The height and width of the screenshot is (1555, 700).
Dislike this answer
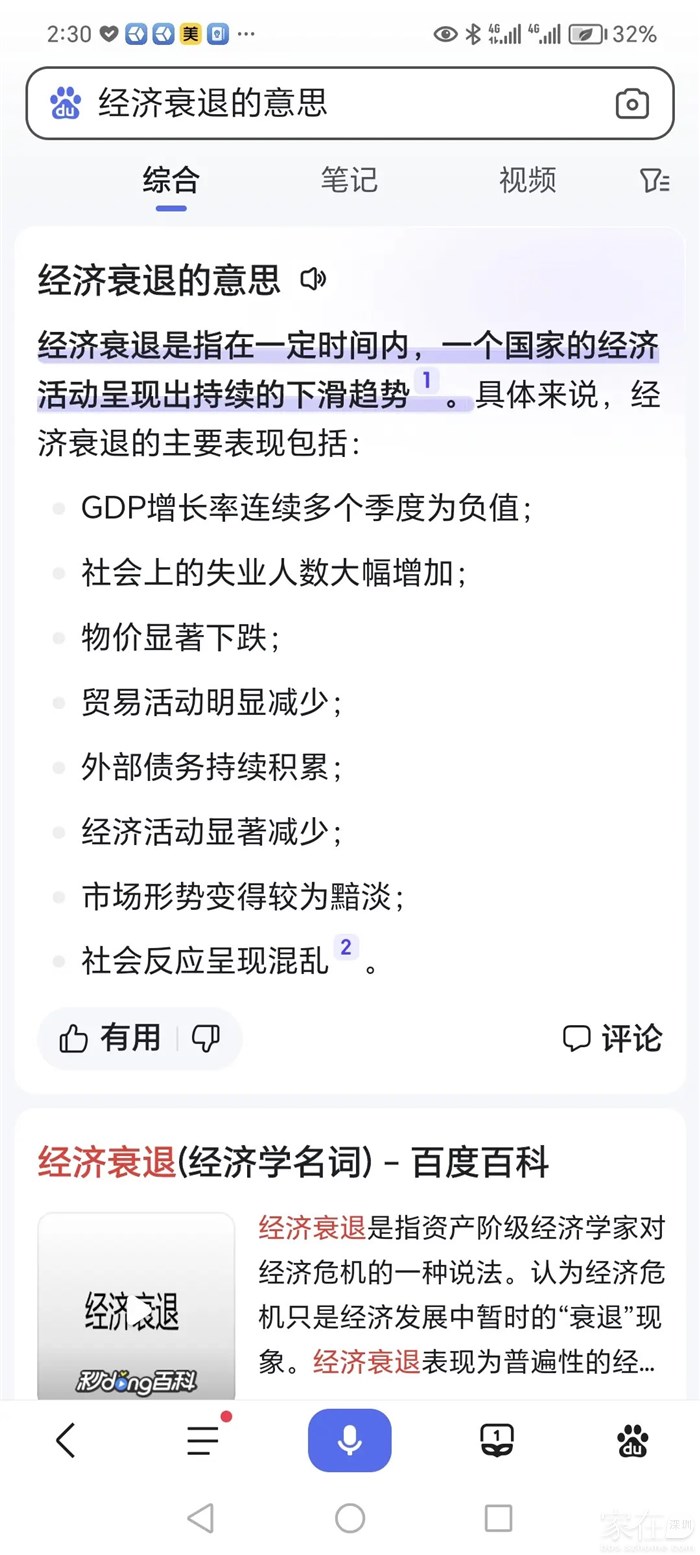[x=206, y=1039]
